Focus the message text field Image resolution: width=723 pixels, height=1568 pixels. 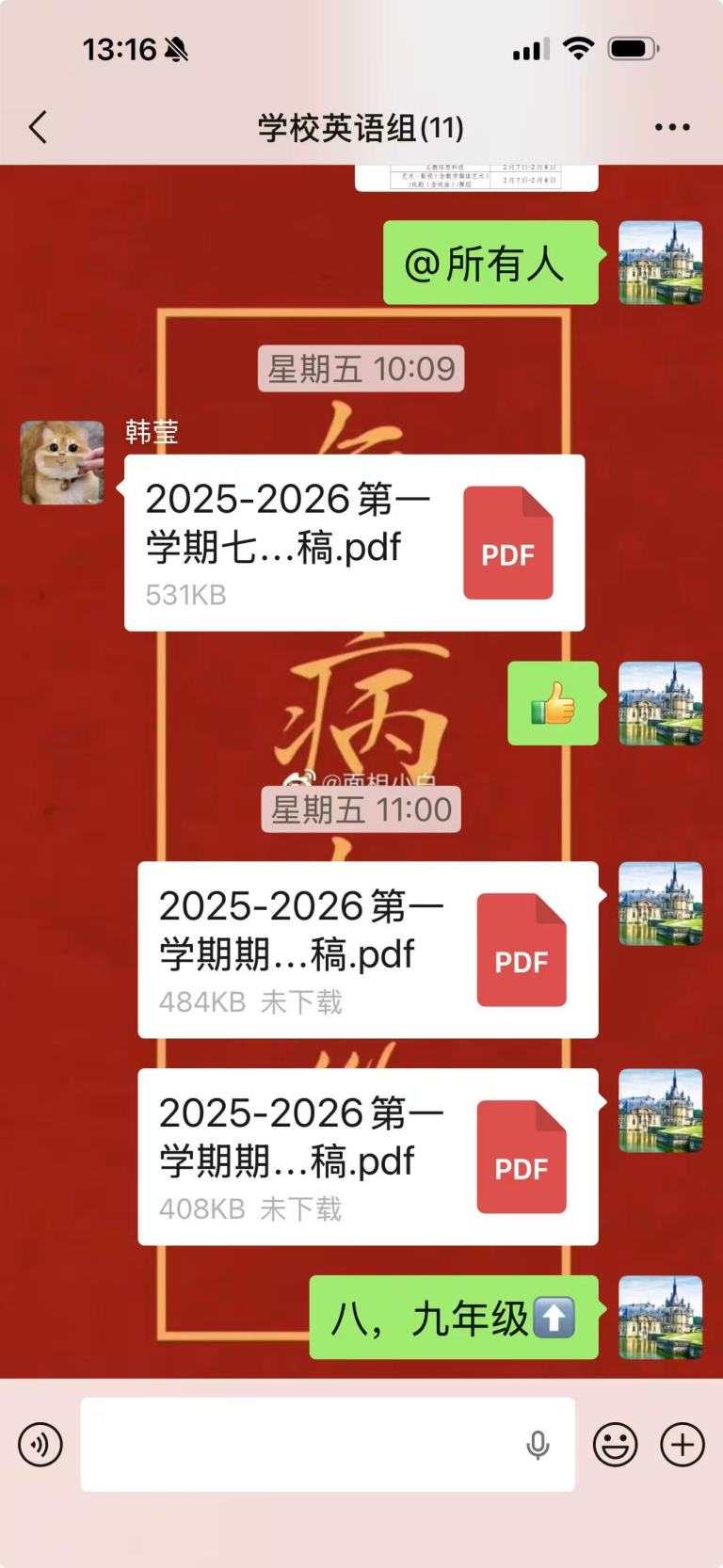tap(301, 1445)
